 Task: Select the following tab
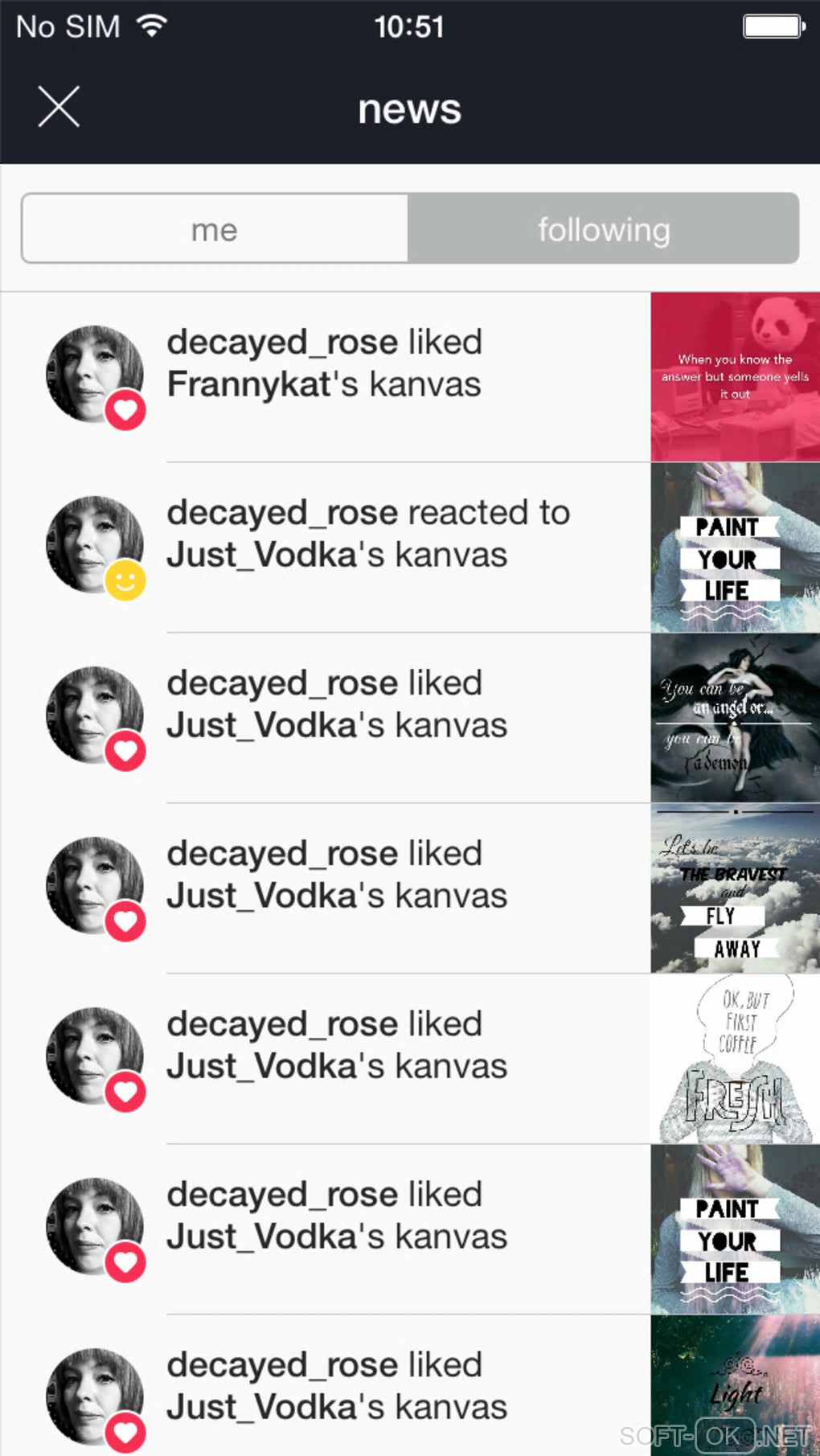coord(603,229)
